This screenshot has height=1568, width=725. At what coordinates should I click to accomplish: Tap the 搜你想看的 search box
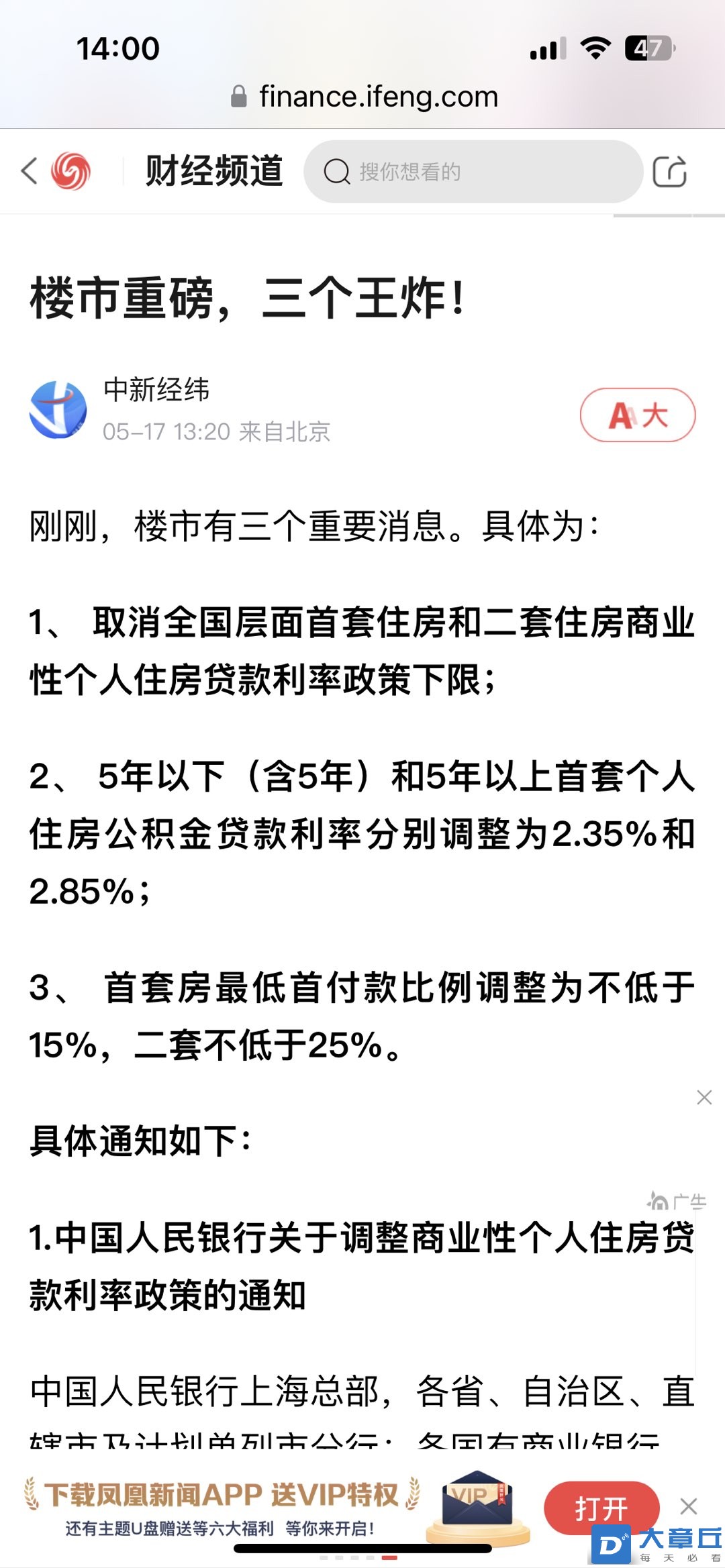click(473, 172)
